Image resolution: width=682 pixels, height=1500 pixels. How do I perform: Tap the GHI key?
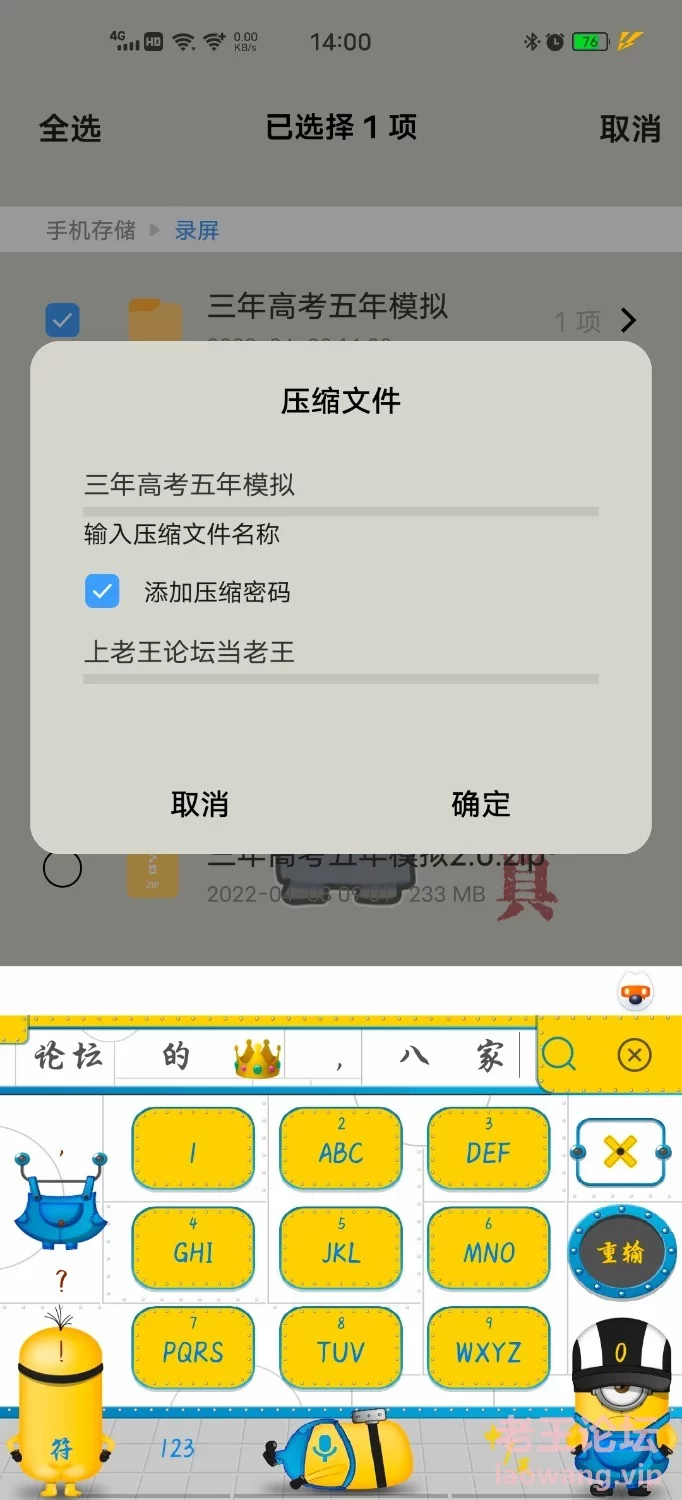[x=193, y=1250]
